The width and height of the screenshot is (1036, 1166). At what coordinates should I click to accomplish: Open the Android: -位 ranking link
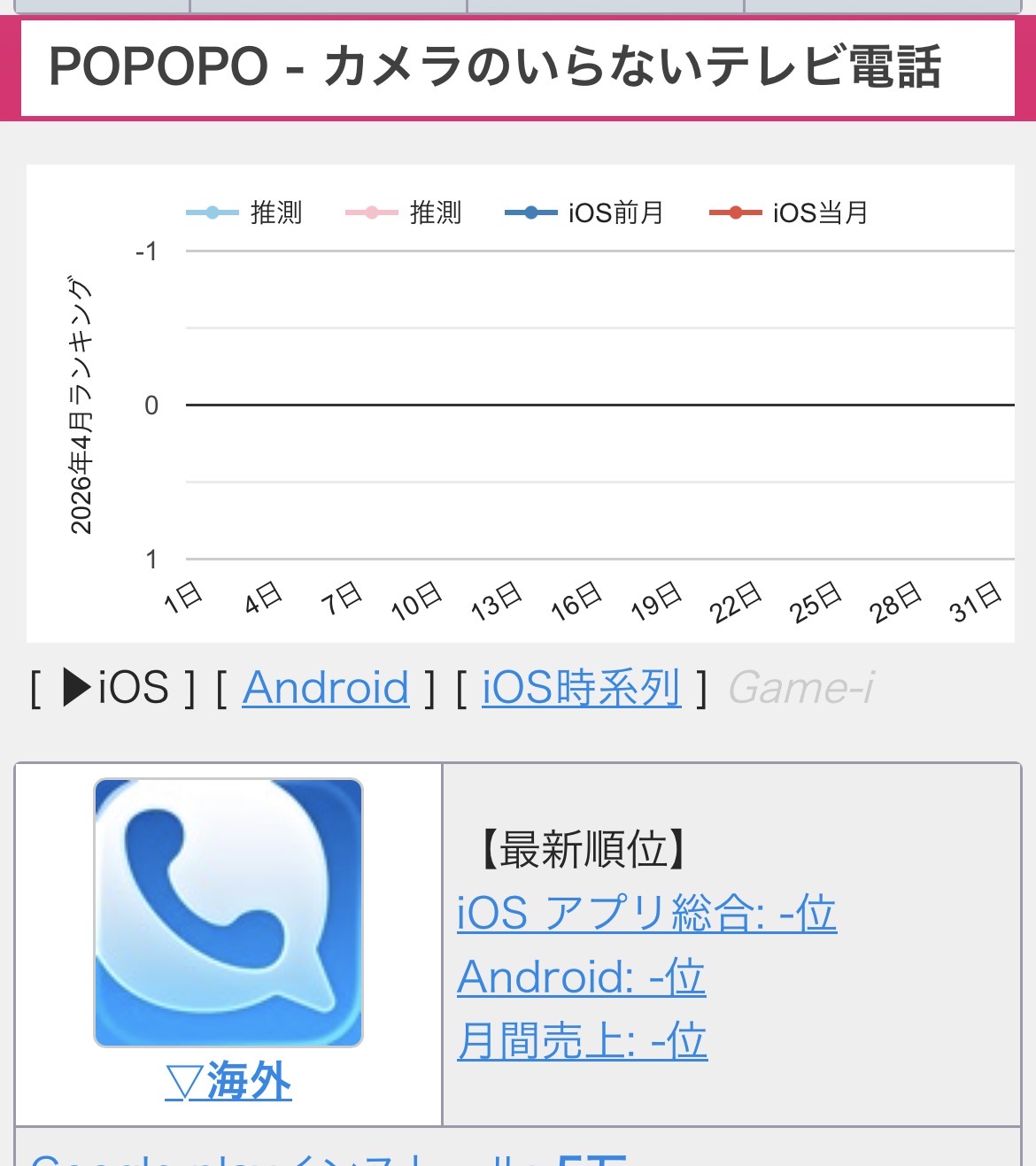(x=581, y=977)
